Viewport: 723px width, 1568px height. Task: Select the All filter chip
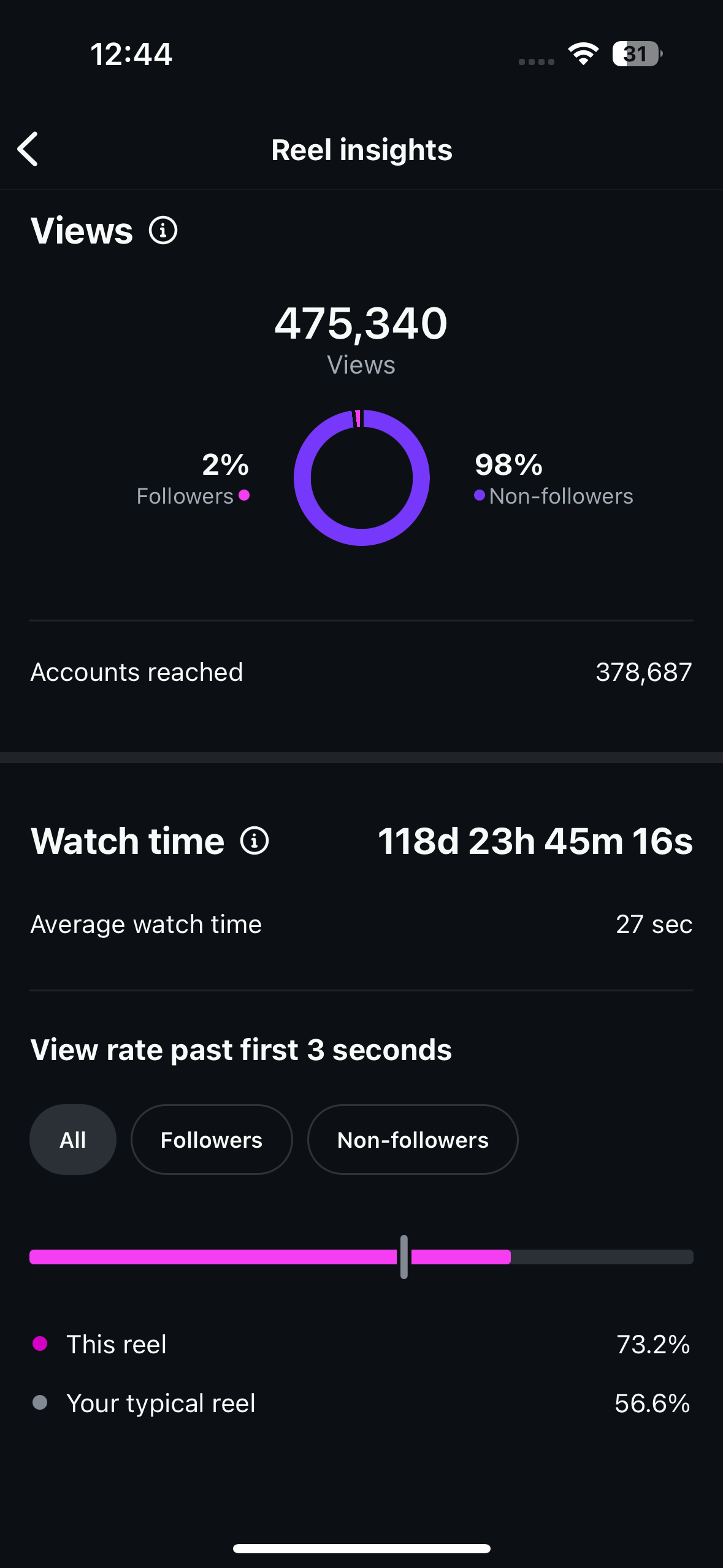[73, 1140]
